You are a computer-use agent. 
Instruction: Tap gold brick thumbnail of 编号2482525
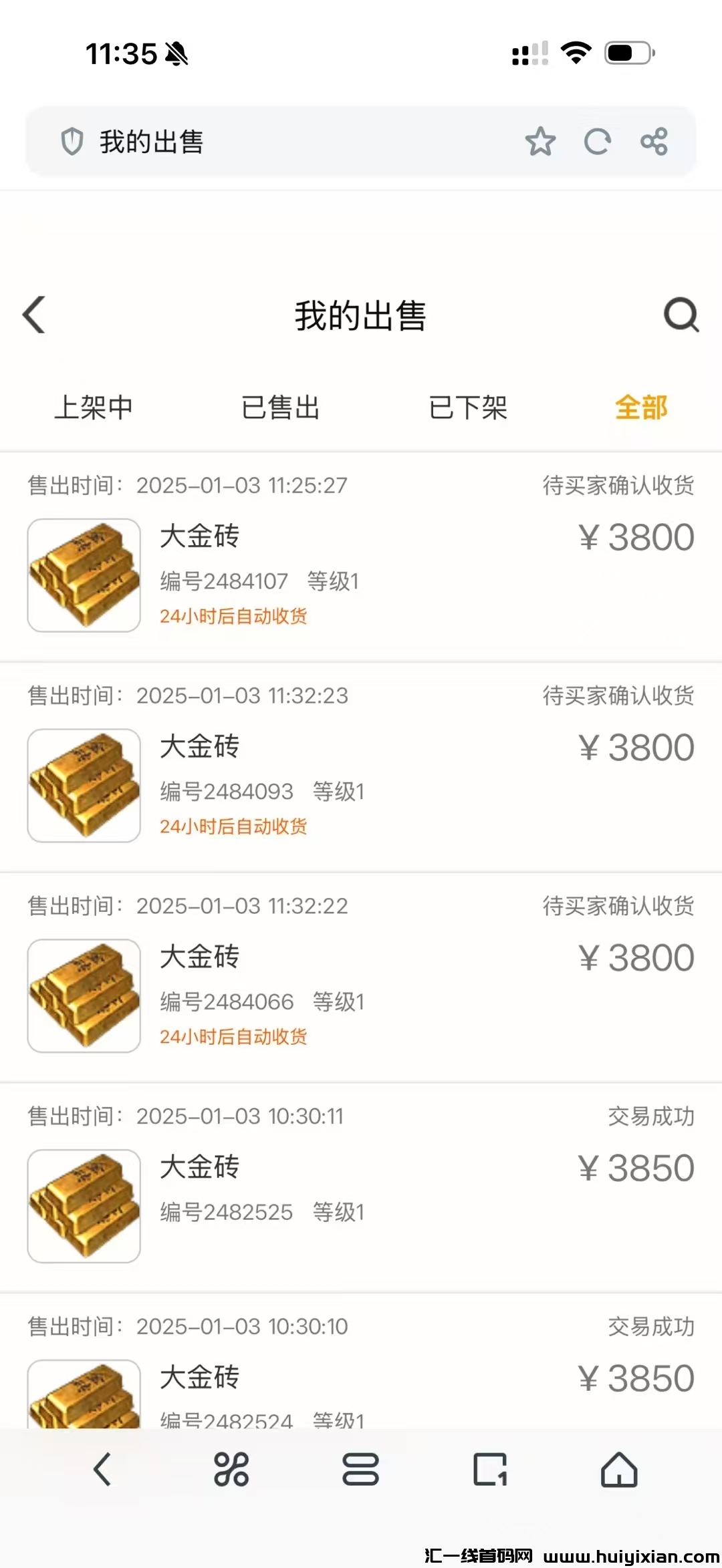(83, 1206)
